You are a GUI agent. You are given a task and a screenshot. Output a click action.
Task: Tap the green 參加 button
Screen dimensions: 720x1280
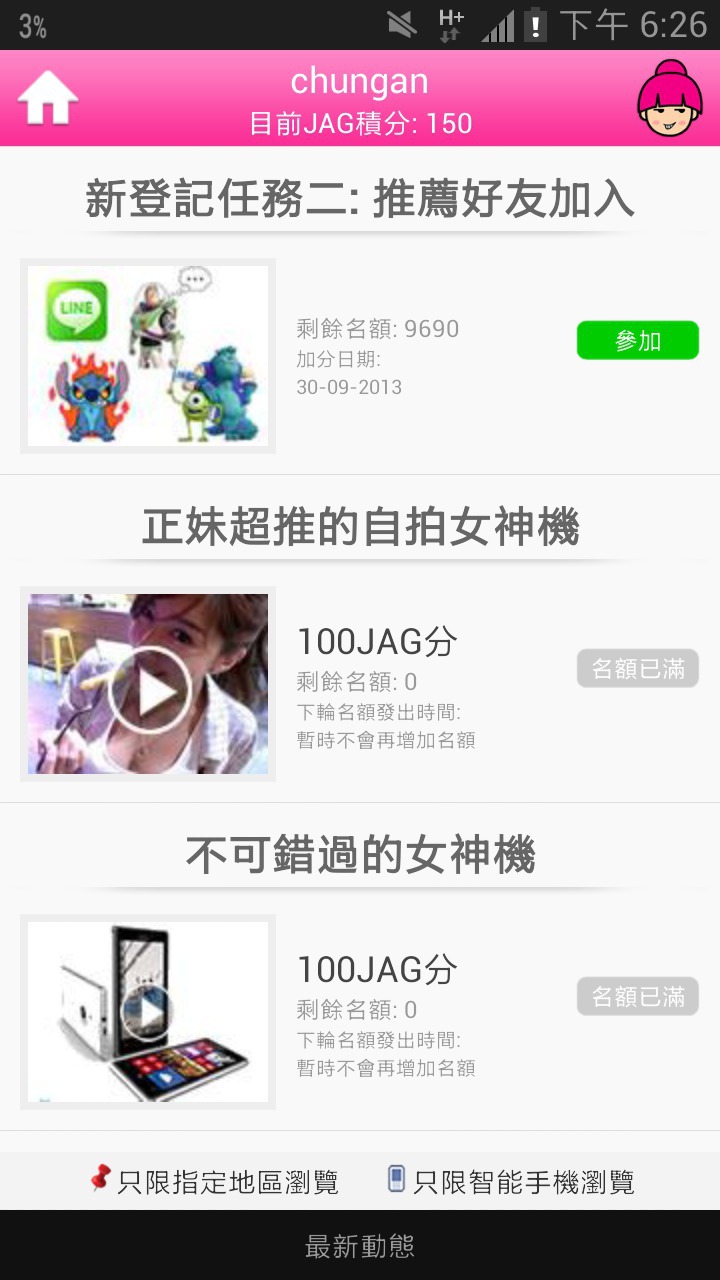(637, 341)
